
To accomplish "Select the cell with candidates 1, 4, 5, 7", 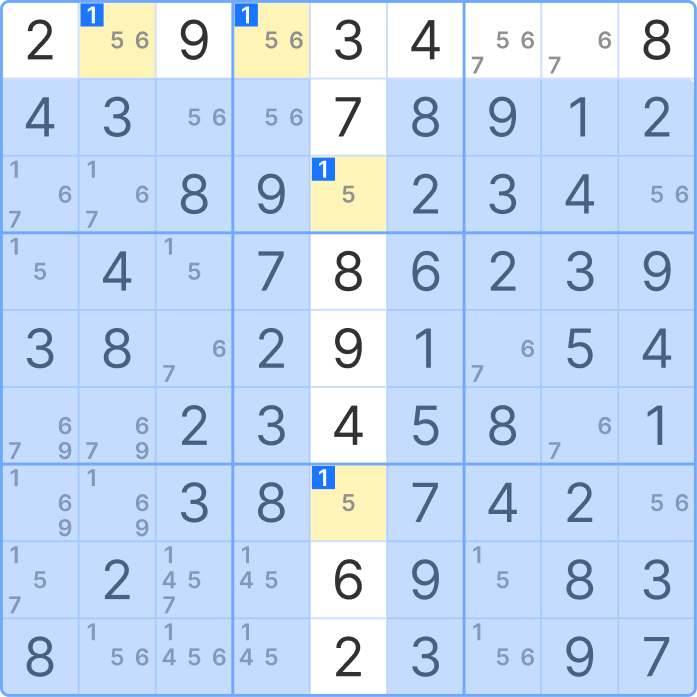I will click(194, 580).
